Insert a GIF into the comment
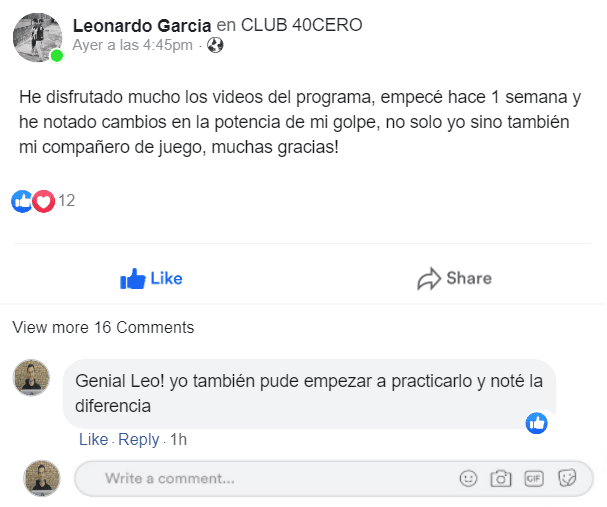 tap(534, 479)
